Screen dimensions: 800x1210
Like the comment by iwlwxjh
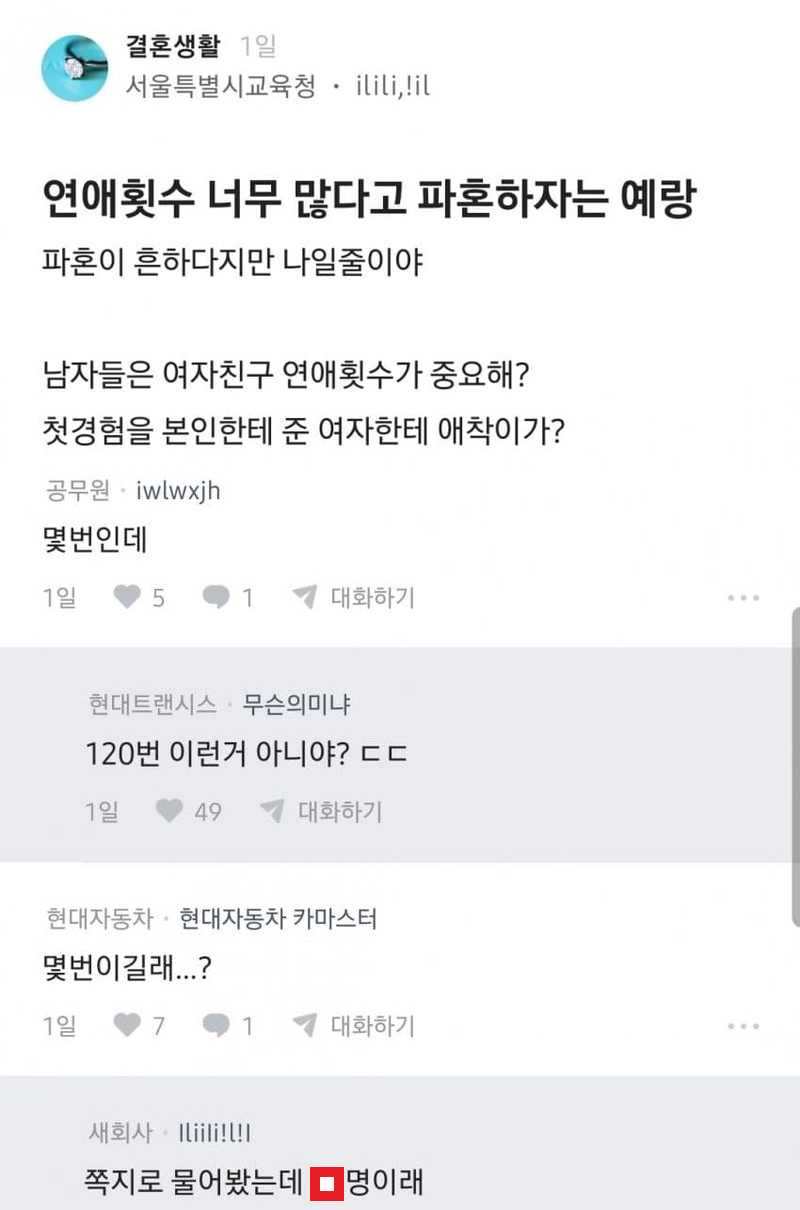pyautogui.click(x=128, y=598)
